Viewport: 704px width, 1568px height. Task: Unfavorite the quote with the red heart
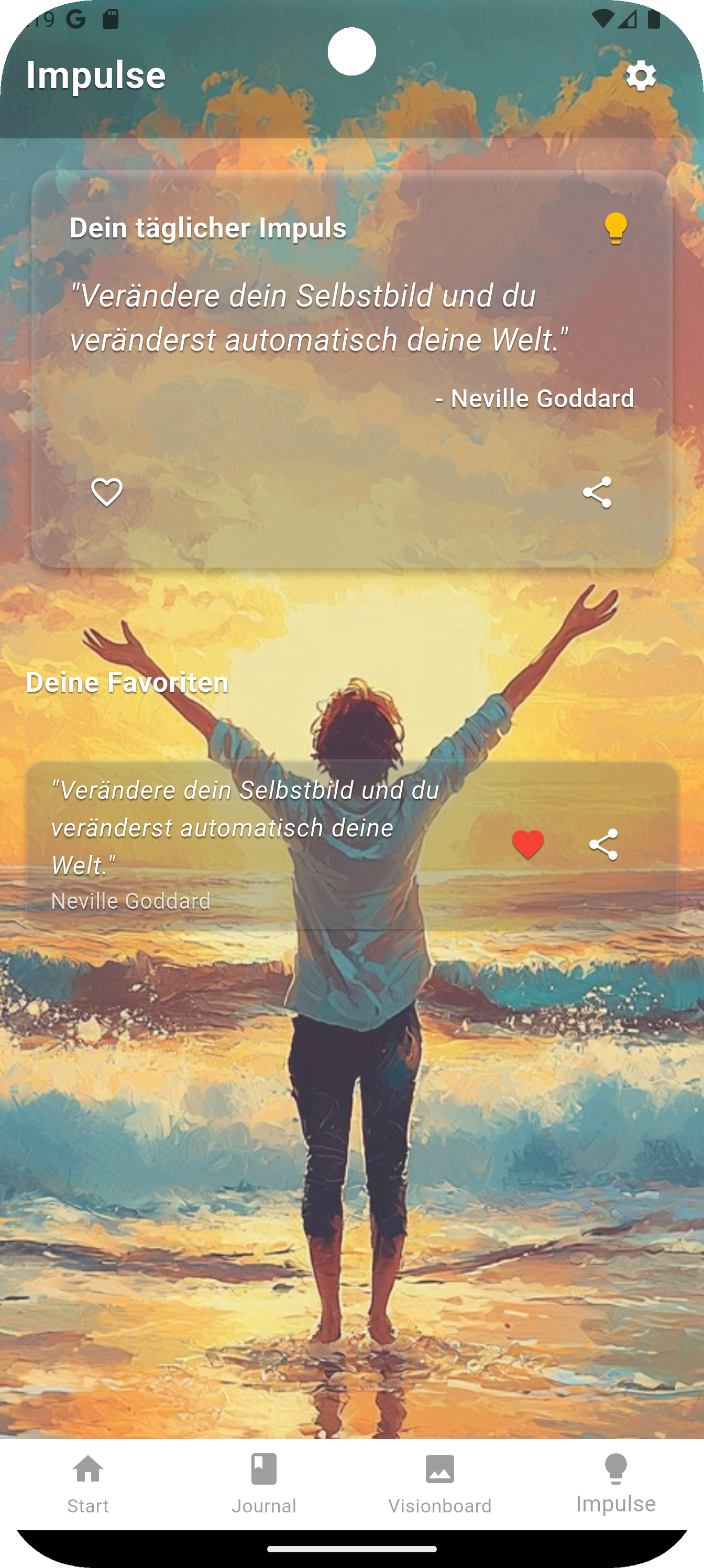(527, 844)
